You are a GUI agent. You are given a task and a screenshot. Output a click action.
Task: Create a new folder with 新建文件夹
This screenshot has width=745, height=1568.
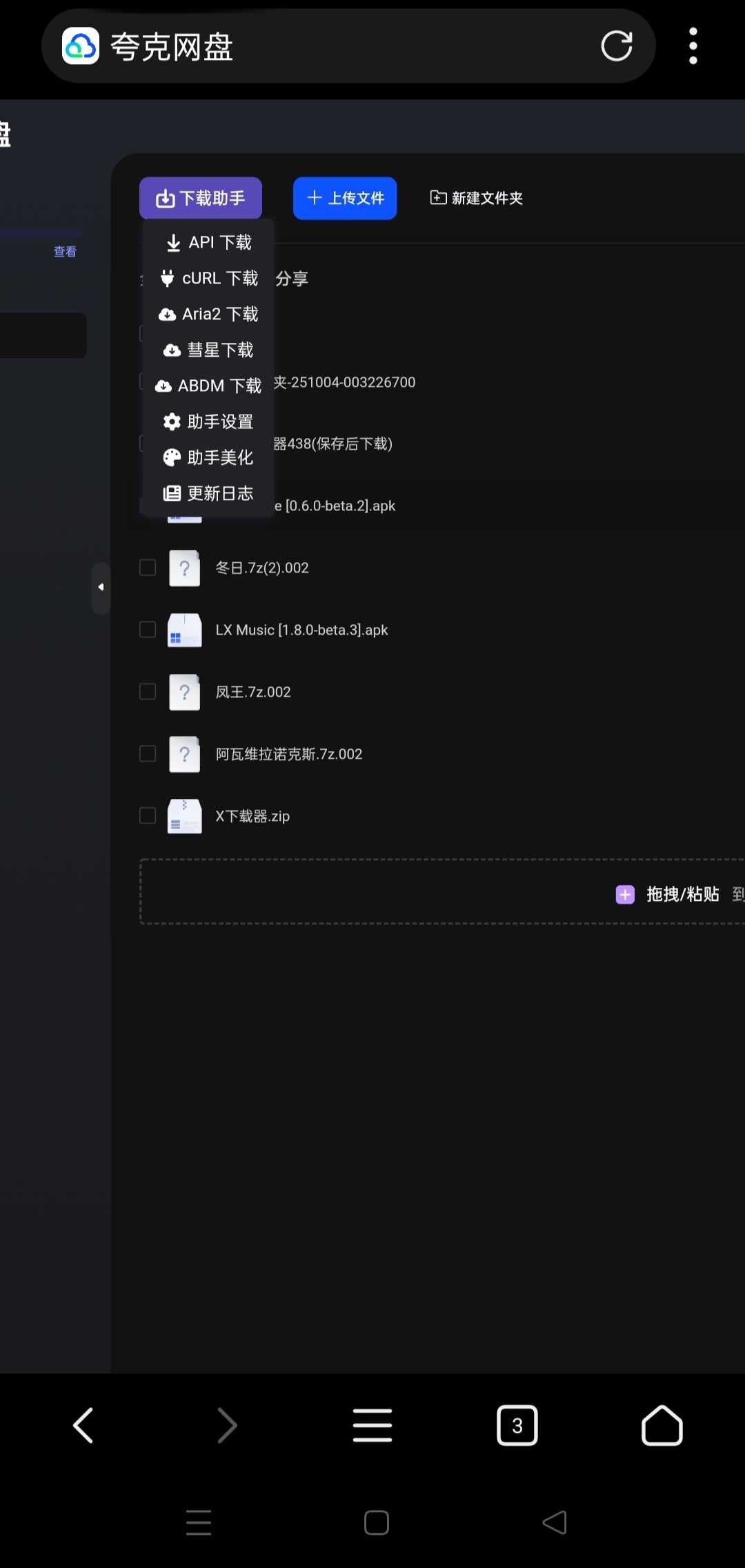(x=477, y=199)
